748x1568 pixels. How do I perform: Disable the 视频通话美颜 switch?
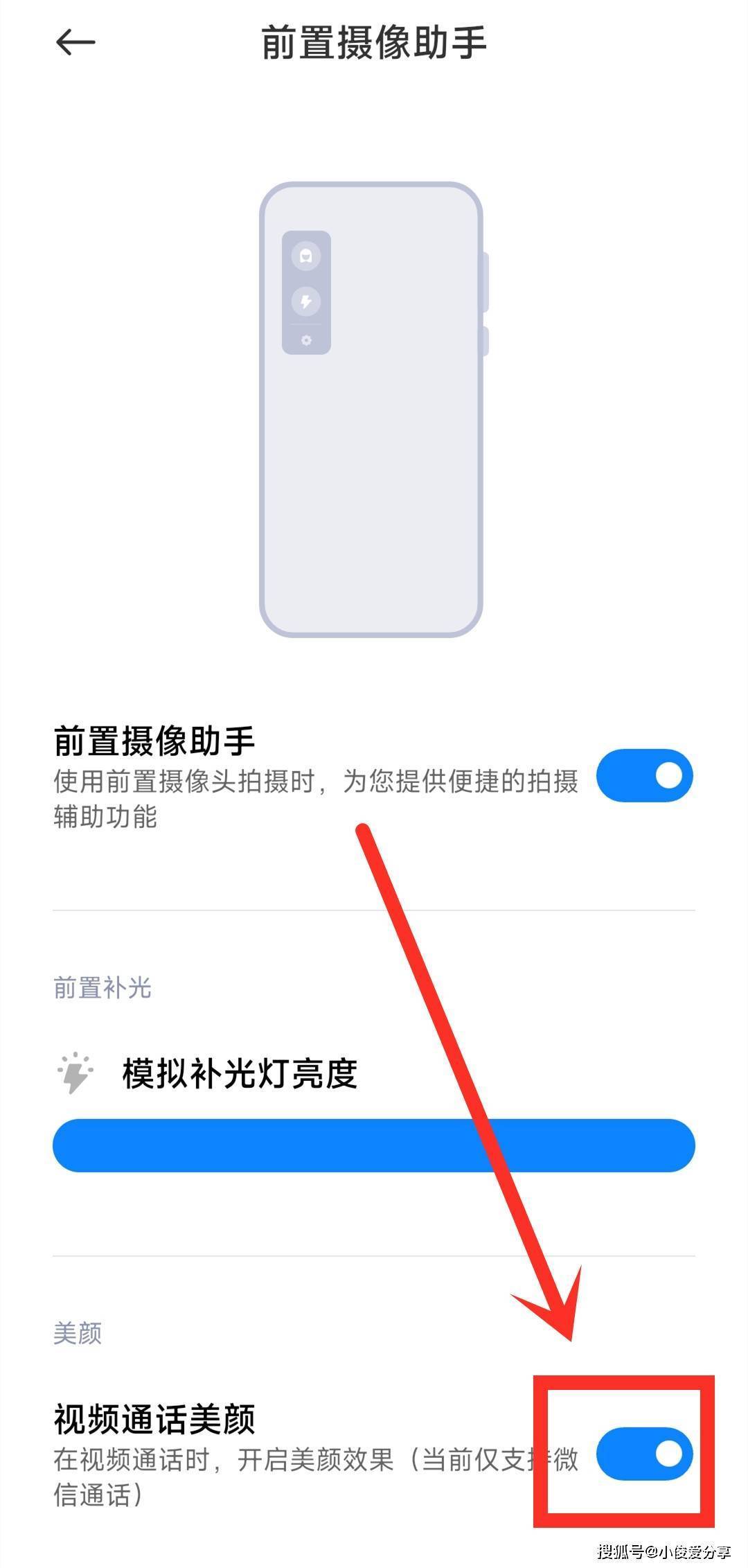coord(644,1453)
